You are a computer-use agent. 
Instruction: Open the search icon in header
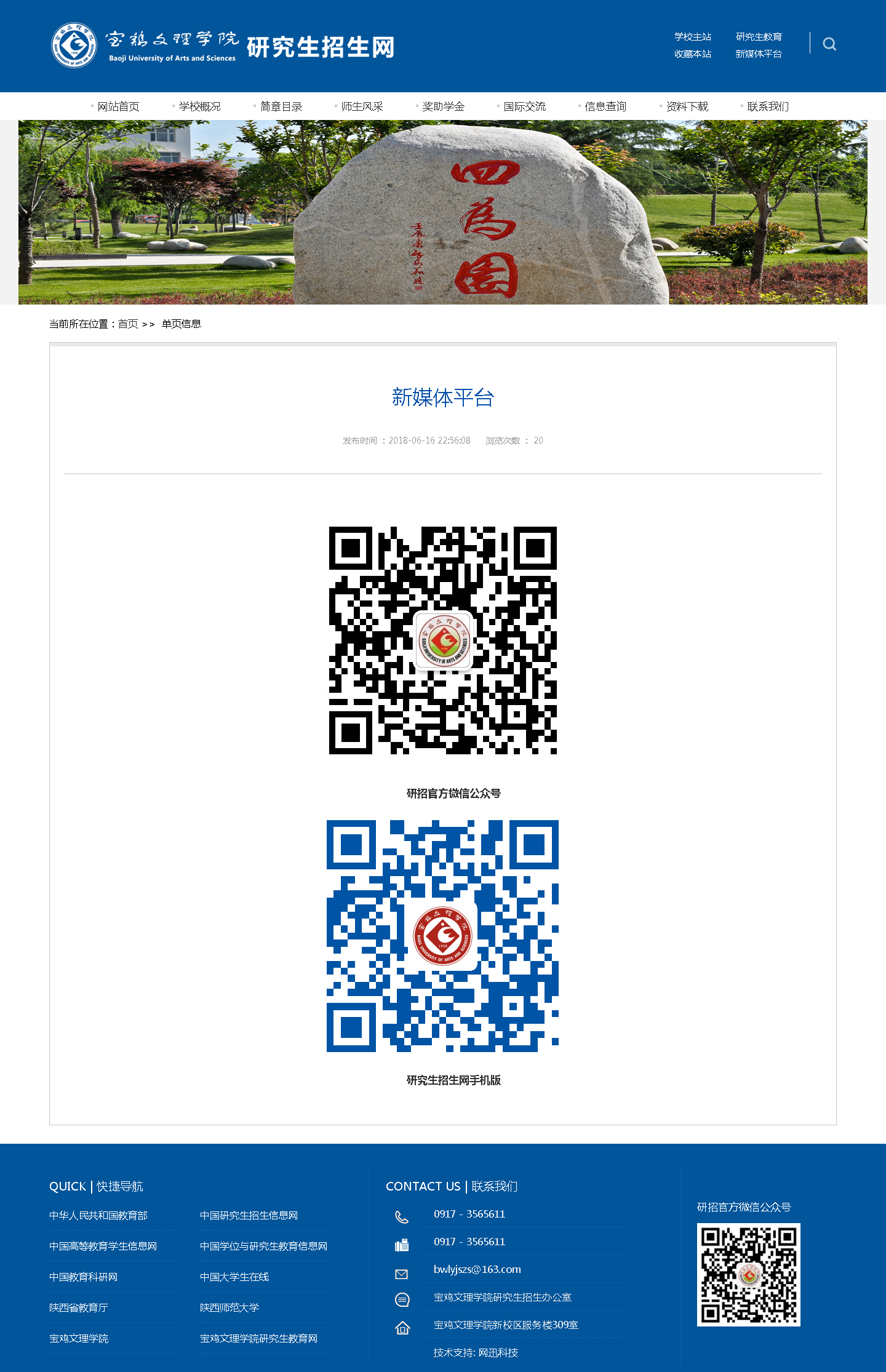829,44
